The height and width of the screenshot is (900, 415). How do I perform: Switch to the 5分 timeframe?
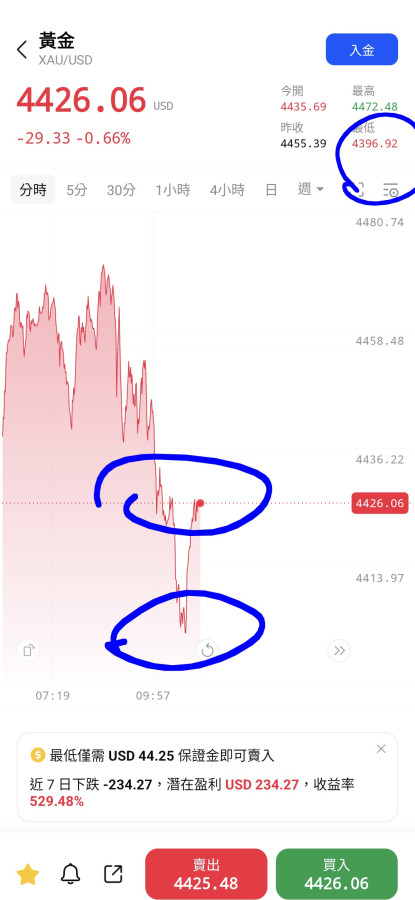[76, 190]
